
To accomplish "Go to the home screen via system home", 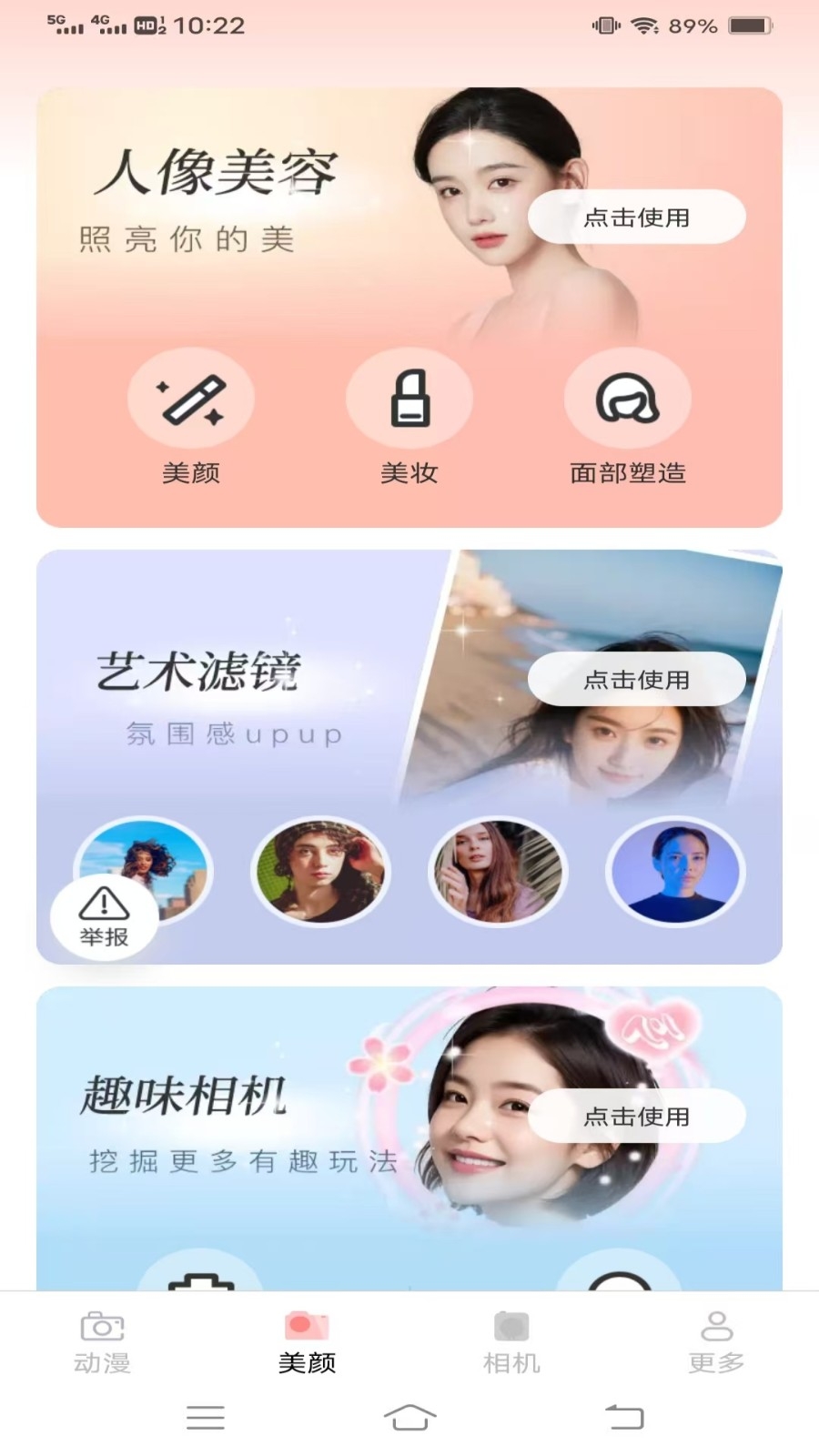I will pyautogui.click(x=409, y=1417).
